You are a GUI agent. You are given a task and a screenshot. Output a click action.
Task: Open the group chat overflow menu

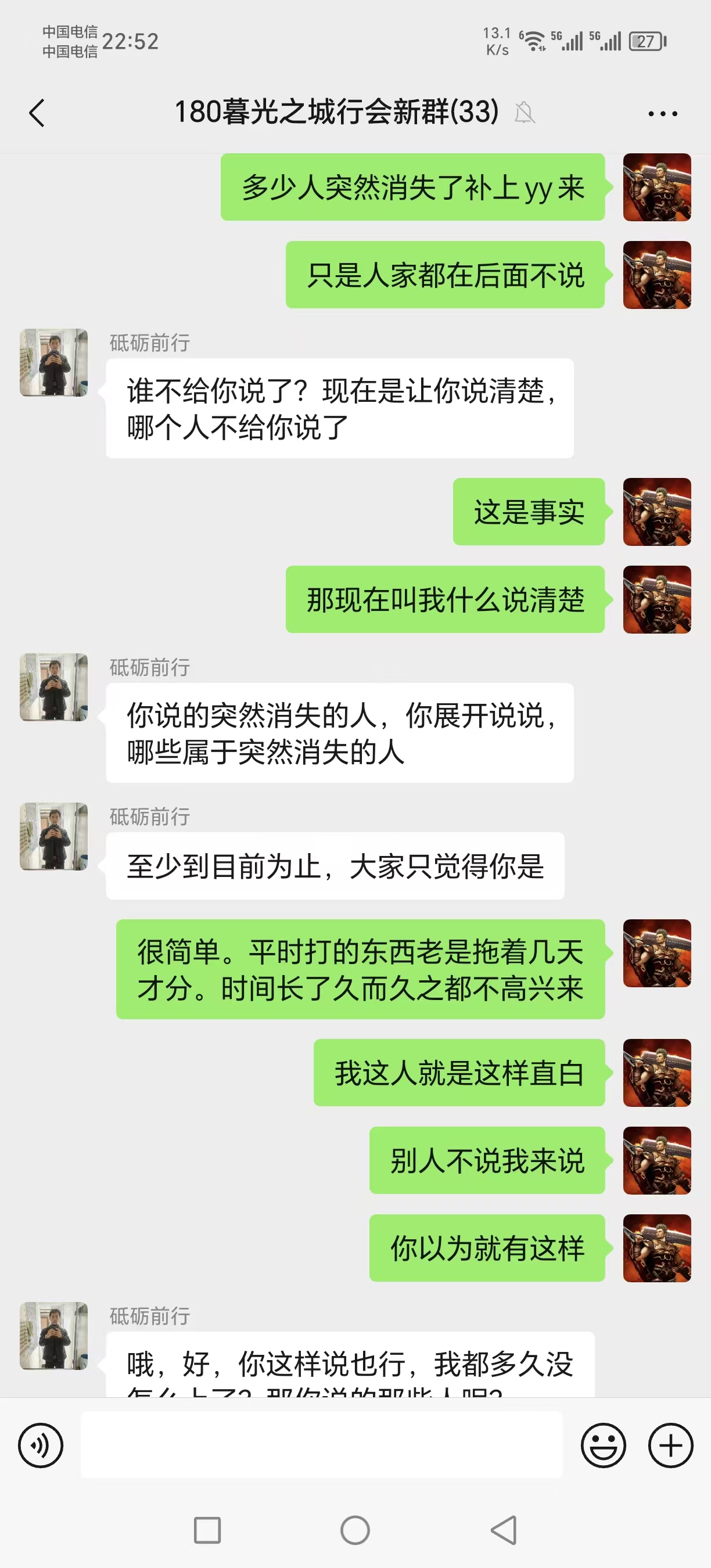(x=662, y=113)
